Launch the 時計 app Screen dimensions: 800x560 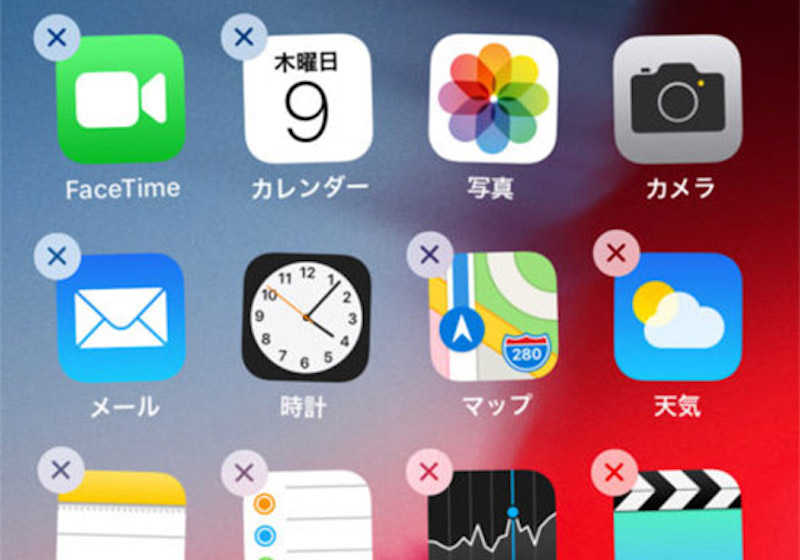[x=307, y=317]
